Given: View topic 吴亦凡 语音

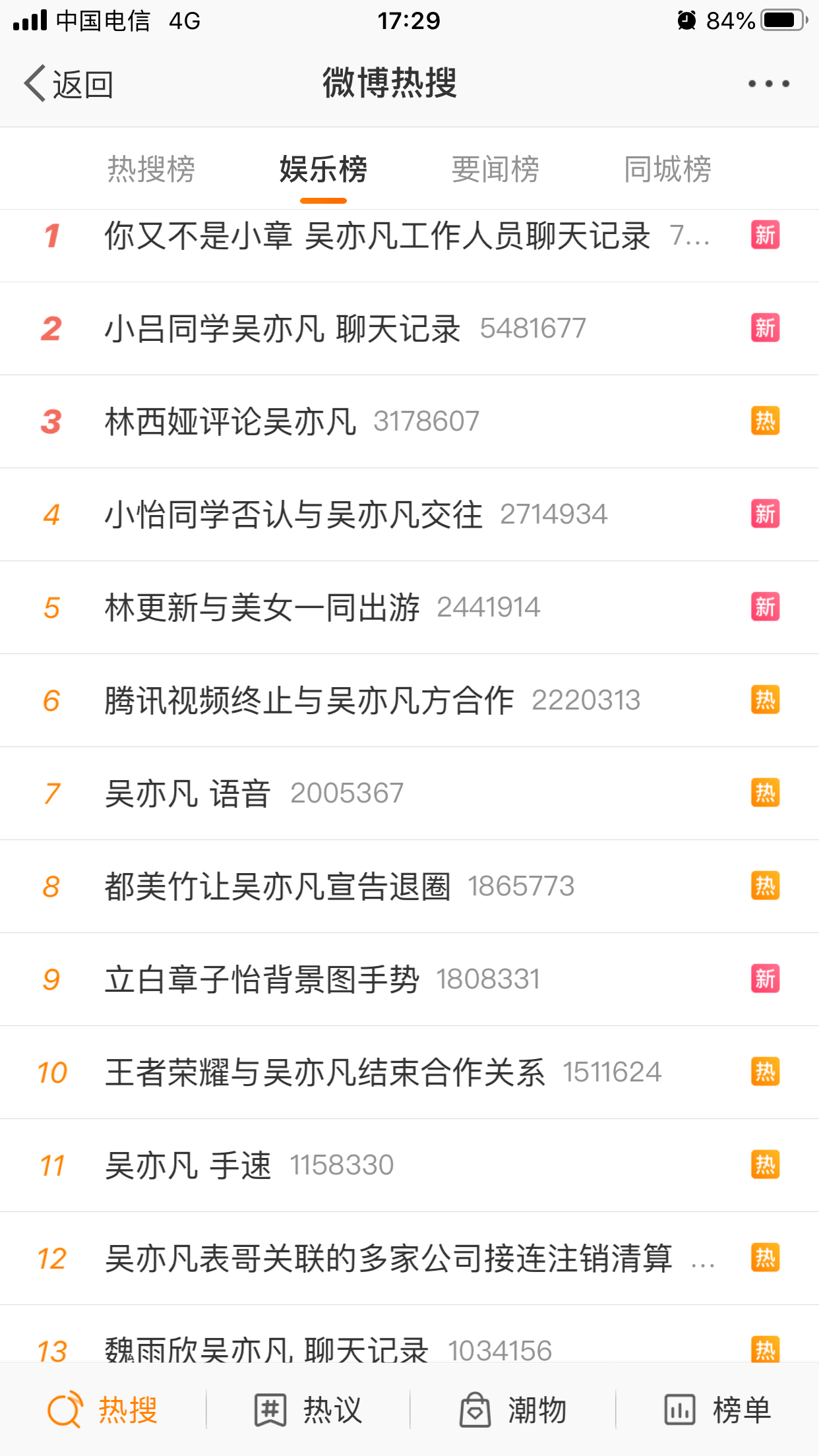Looking at the screenshot, I should point(409,793).
